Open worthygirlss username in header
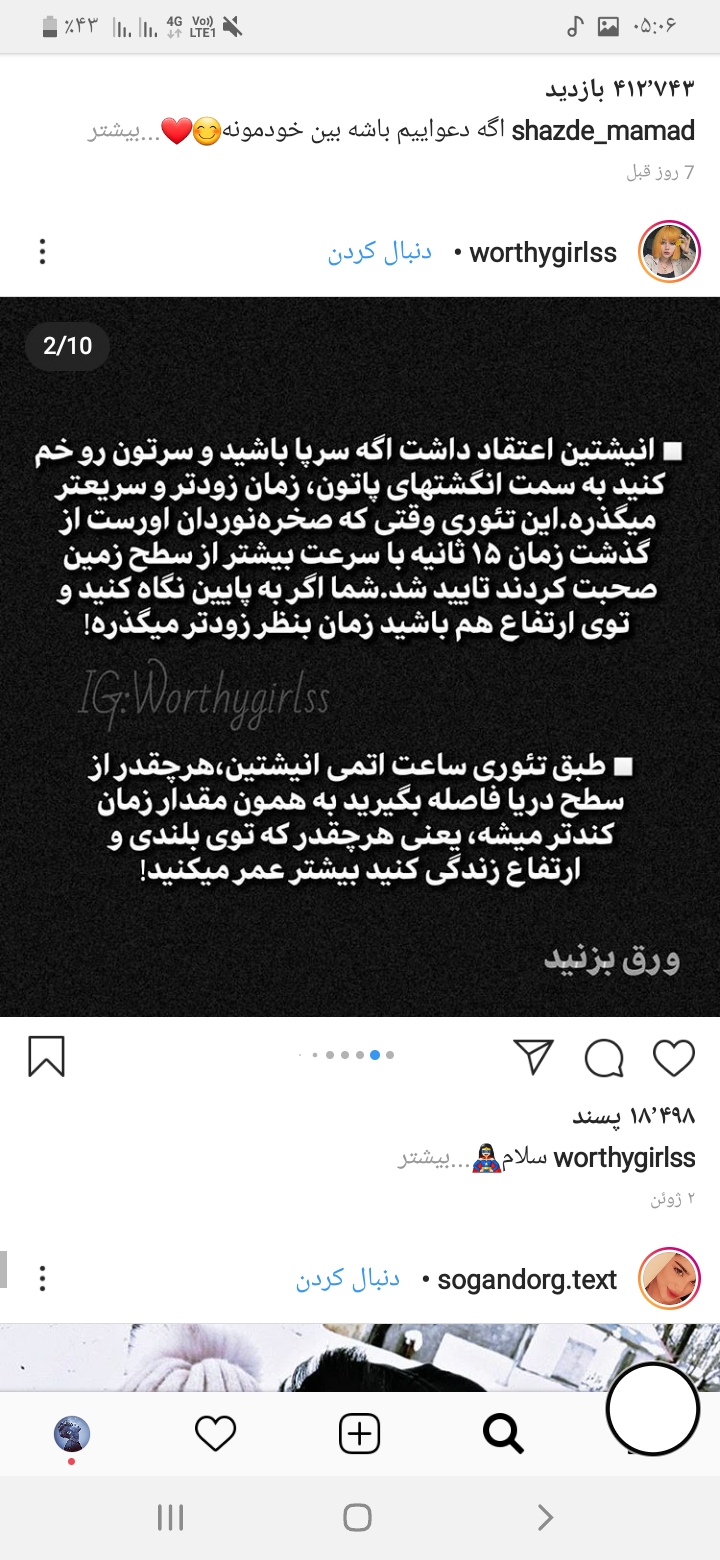 point(543,253)
